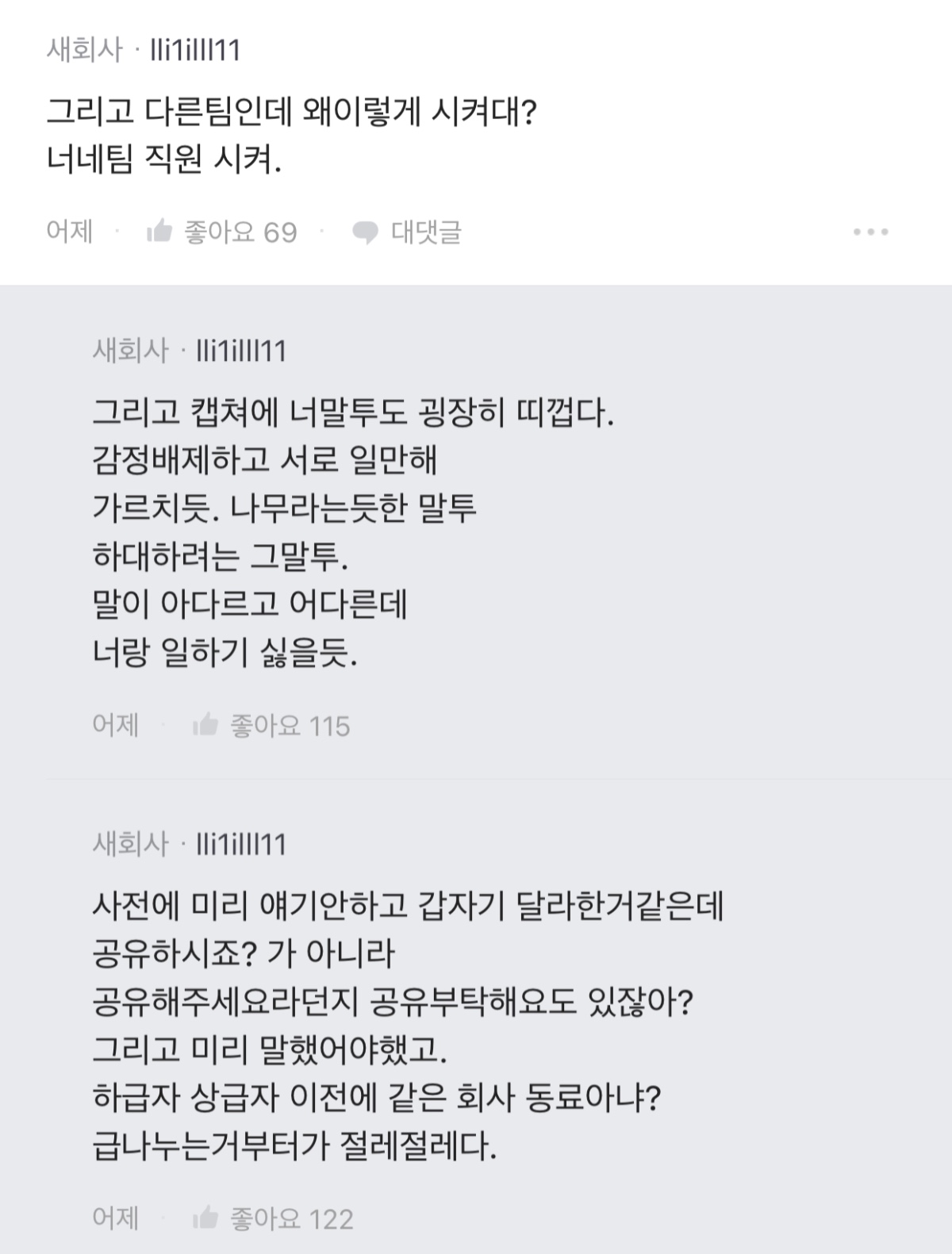Open the three-dot overflow menu

click(870, 232)
